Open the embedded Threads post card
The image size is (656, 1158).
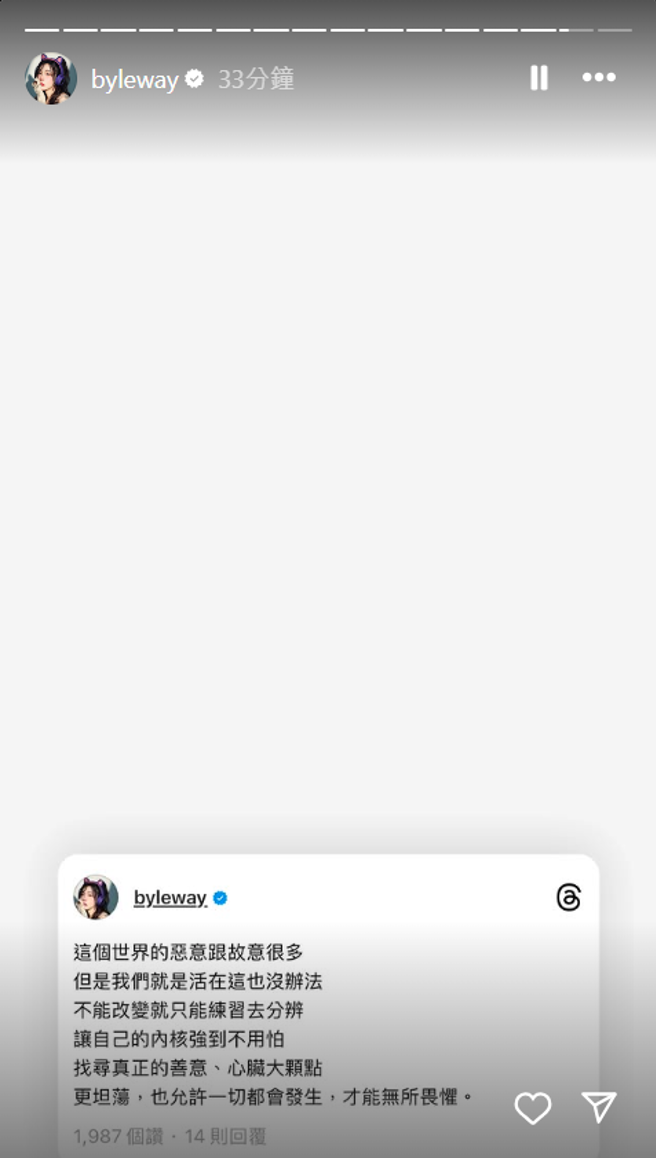(300, 1010)
